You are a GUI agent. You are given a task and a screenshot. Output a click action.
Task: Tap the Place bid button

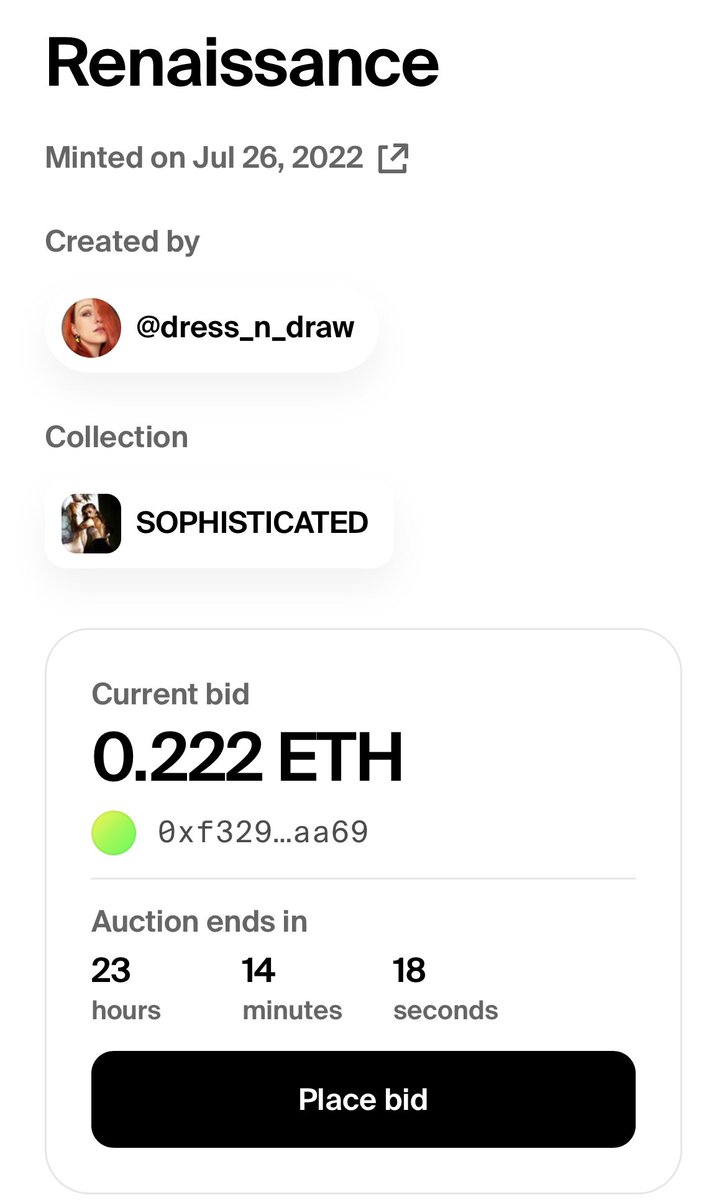pyautogui.click(x=363, y=1099)
